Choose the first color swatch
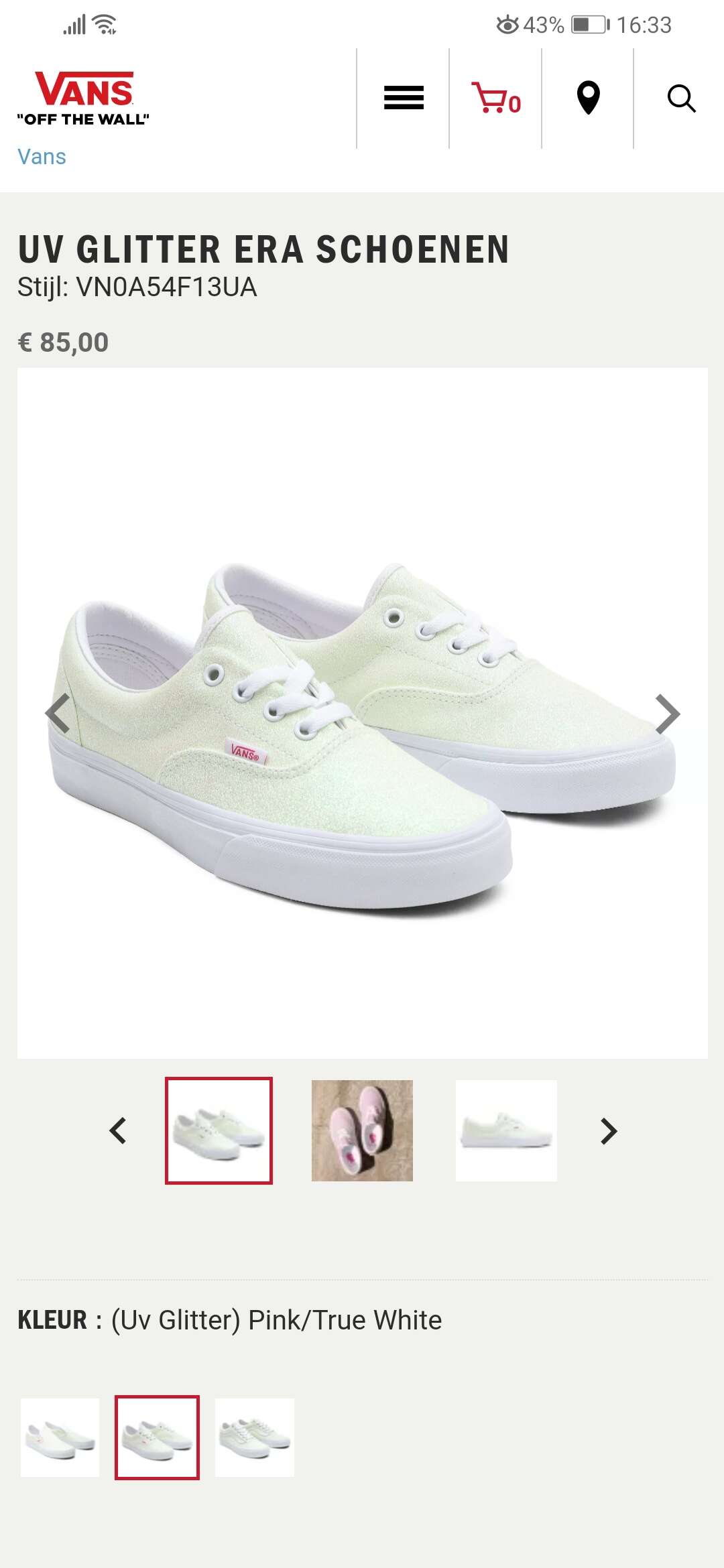 60,1437
